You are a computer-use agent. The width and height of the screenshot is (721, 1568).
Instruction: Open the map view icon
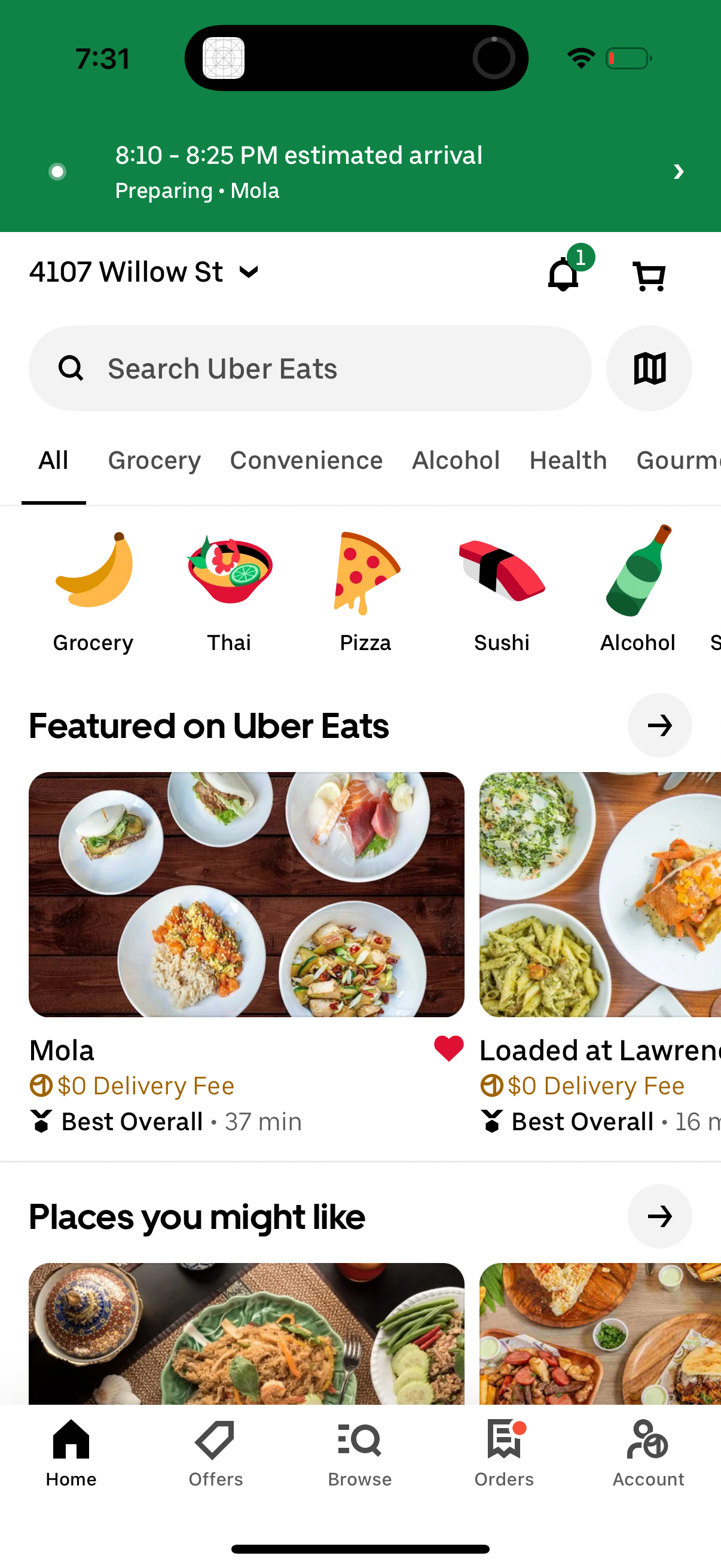[649, 368]
